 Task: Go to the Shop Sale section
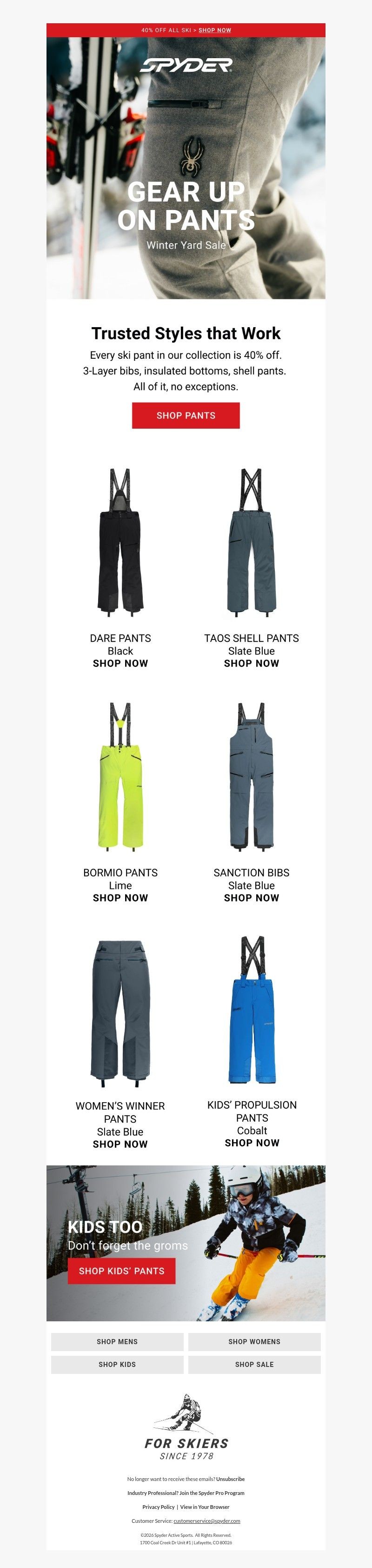pyautogui.click(x=254, y=1365)
